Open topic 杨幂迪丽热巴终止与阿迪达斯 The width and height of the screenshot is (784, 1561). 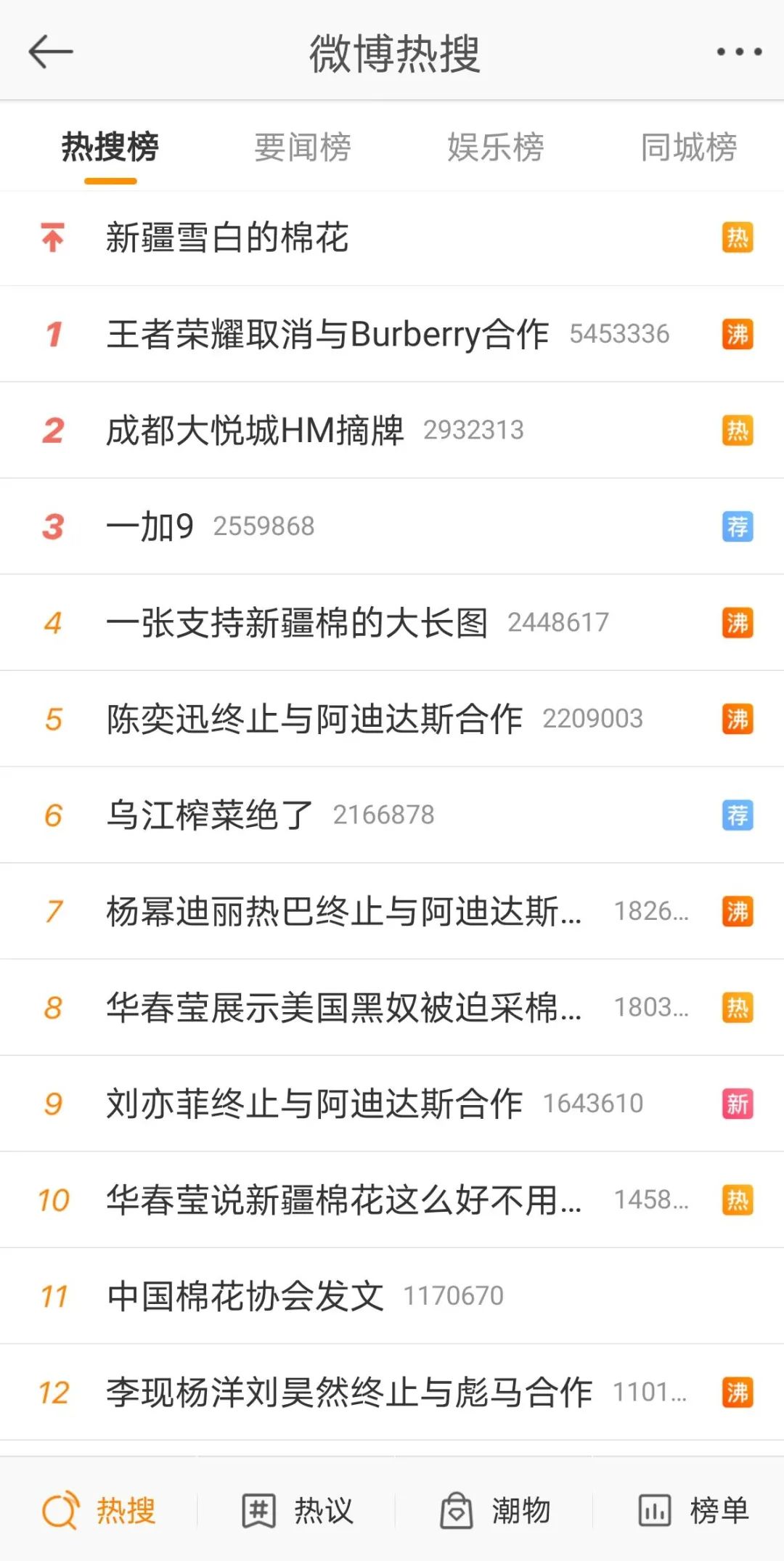[x=392, y=911]
